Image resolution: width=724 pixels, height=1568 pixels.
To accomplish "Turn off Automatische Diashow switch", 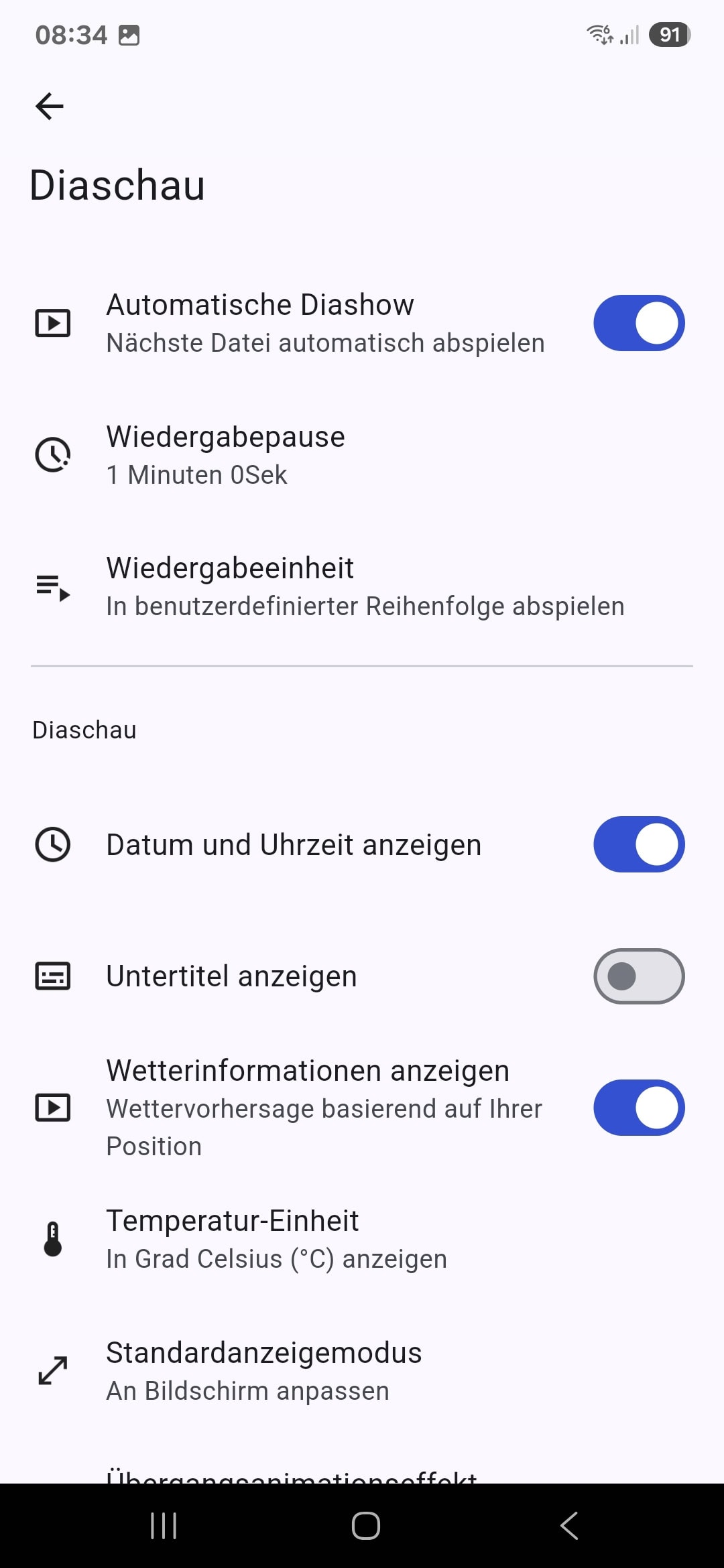I will coord(638,323).
